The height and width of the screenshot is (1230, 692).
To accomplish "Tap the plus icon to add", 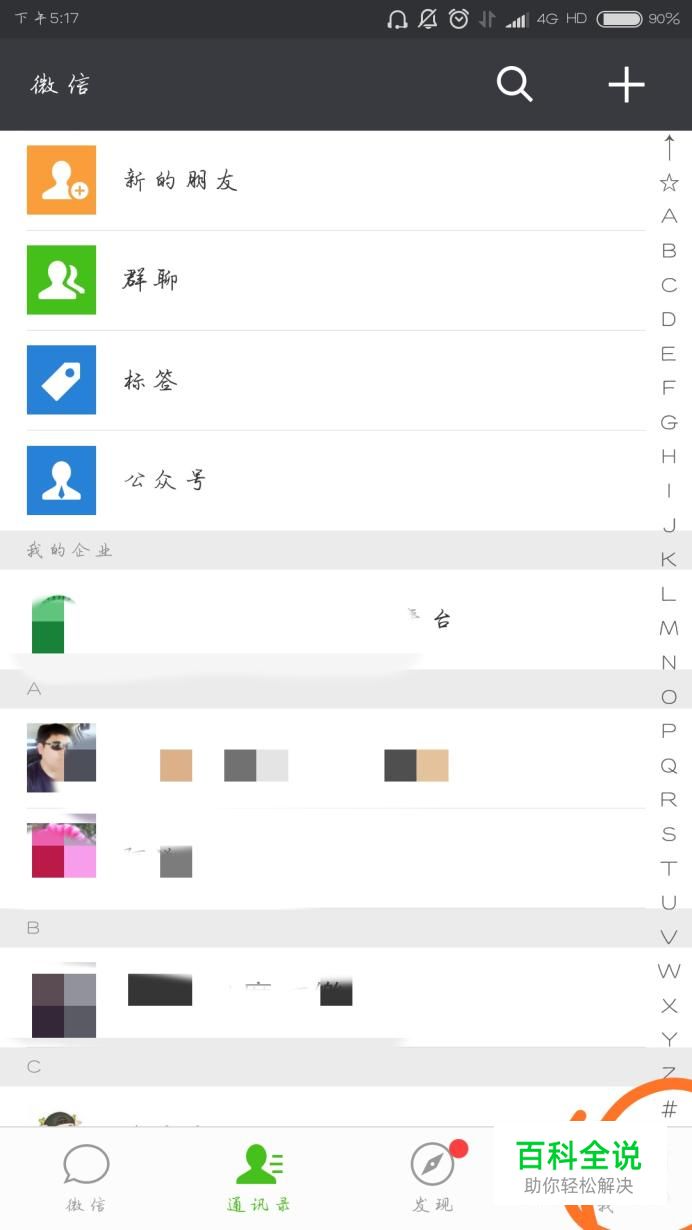I will (627, 85).
